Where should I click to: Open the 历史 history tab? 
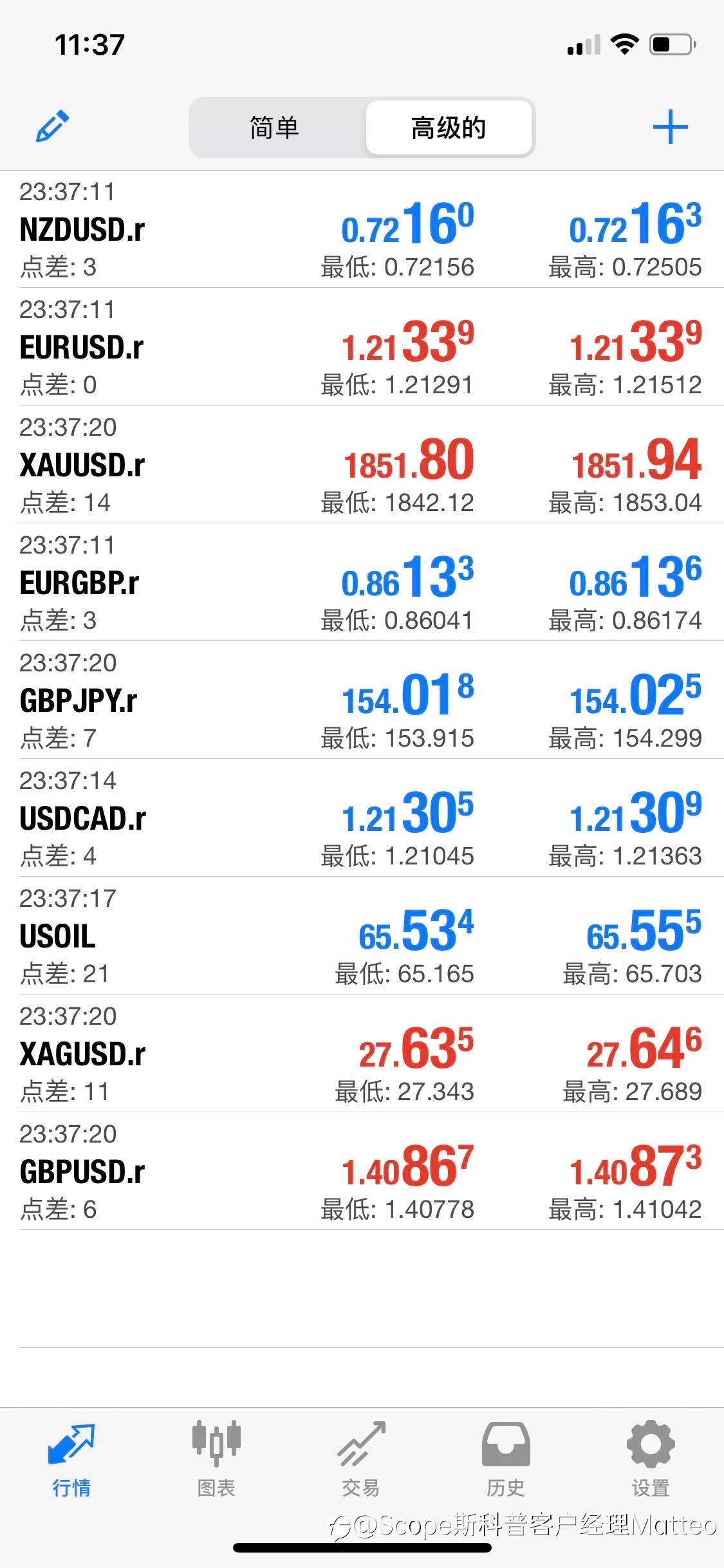tap(506, 1459)
